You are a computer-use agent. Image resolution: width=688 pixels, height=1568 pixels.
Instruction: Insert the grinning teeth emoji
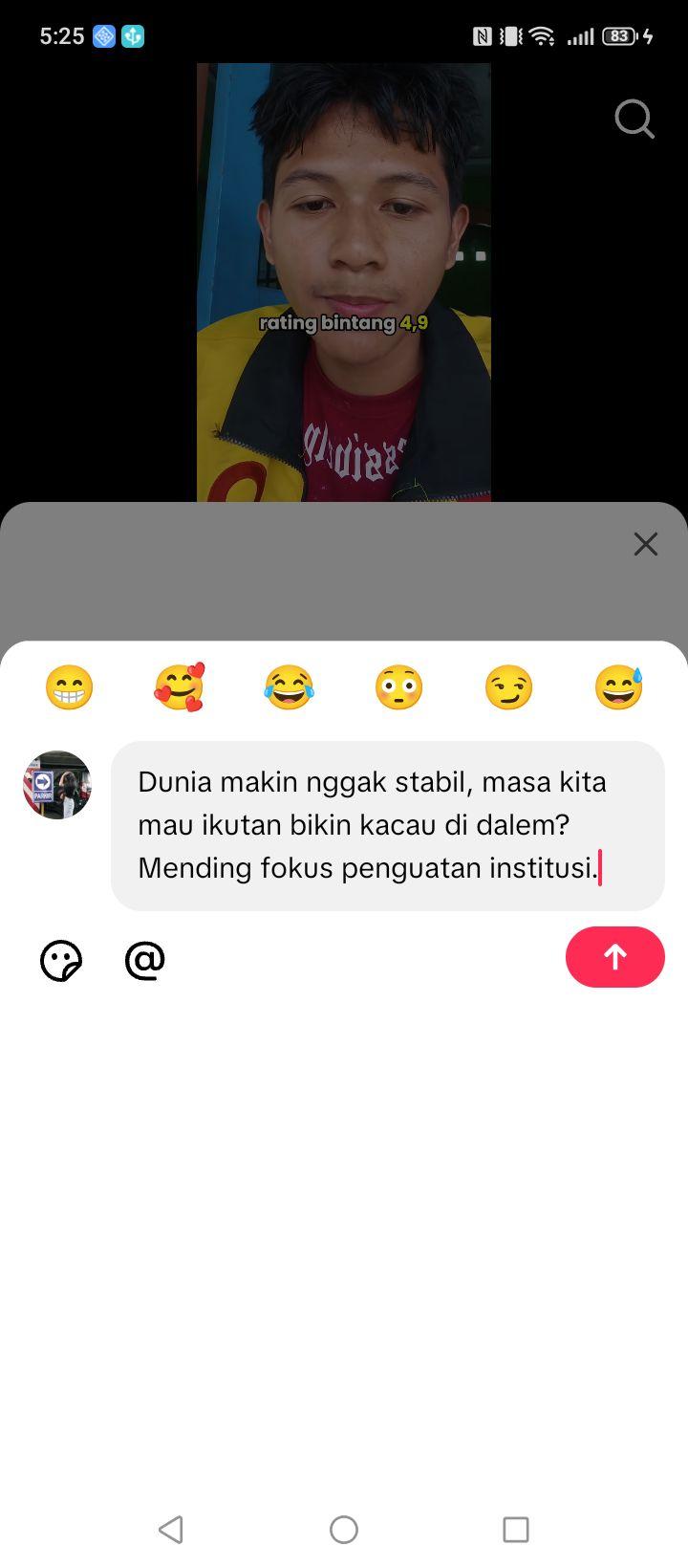pos(69,687)
